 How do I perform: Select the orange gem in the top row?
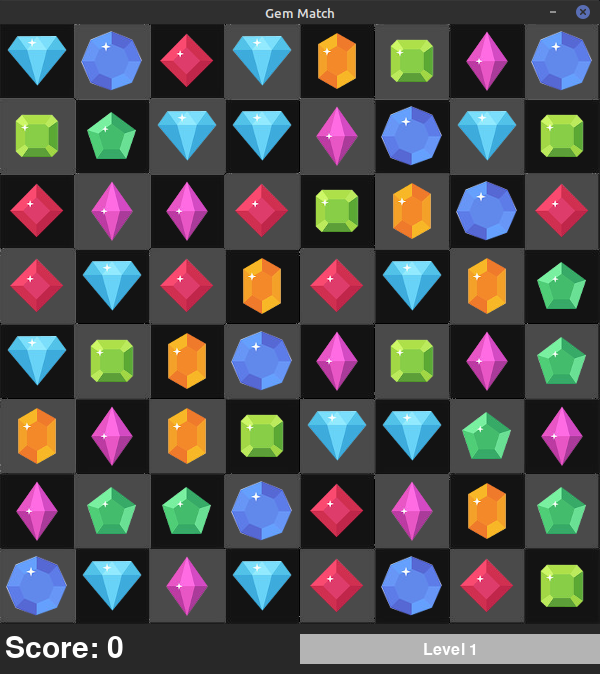(x=337, y=61)
